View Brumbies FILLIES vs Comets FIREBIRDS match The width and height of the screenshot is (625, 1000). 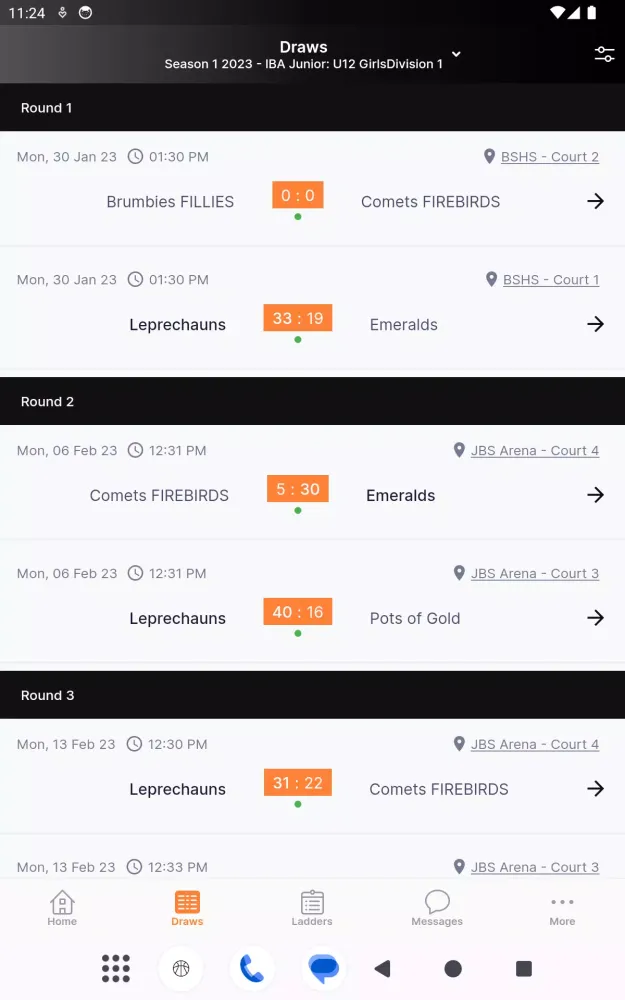coord(595,202)
